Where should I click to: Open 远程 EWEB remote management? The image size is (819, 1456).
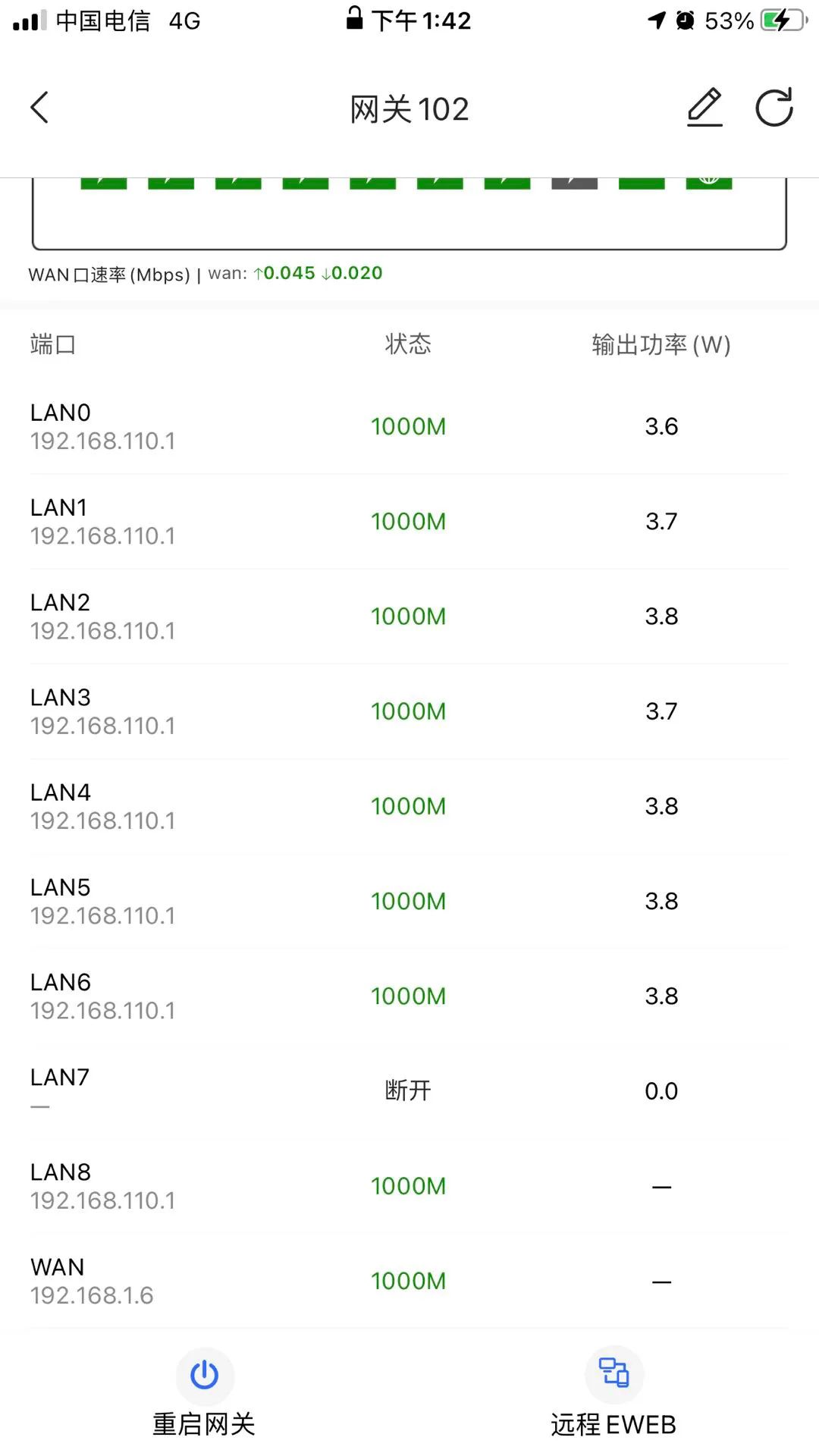tap(613, 1392)
